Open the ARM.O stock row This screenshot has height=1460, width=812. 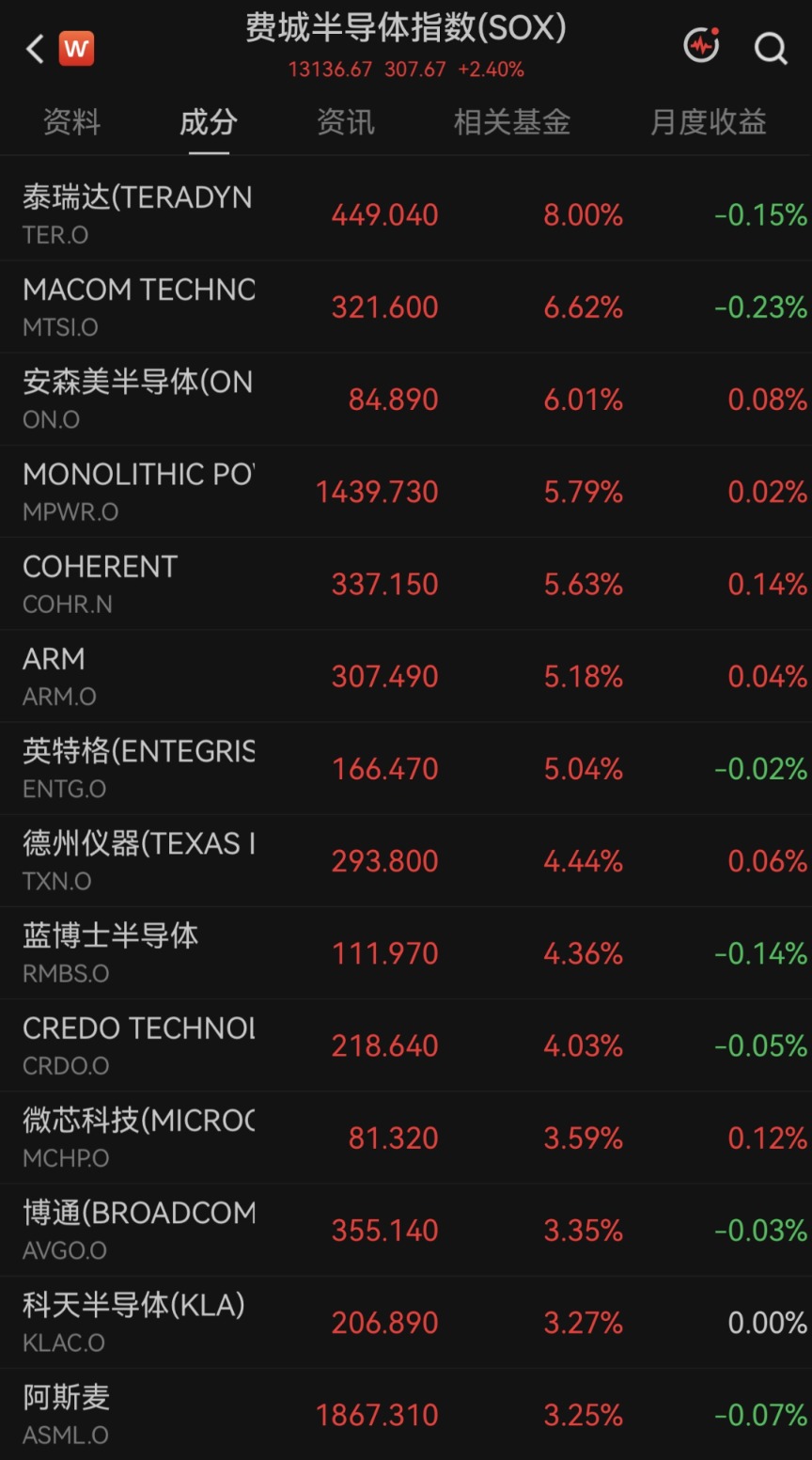tap(406, 675)
